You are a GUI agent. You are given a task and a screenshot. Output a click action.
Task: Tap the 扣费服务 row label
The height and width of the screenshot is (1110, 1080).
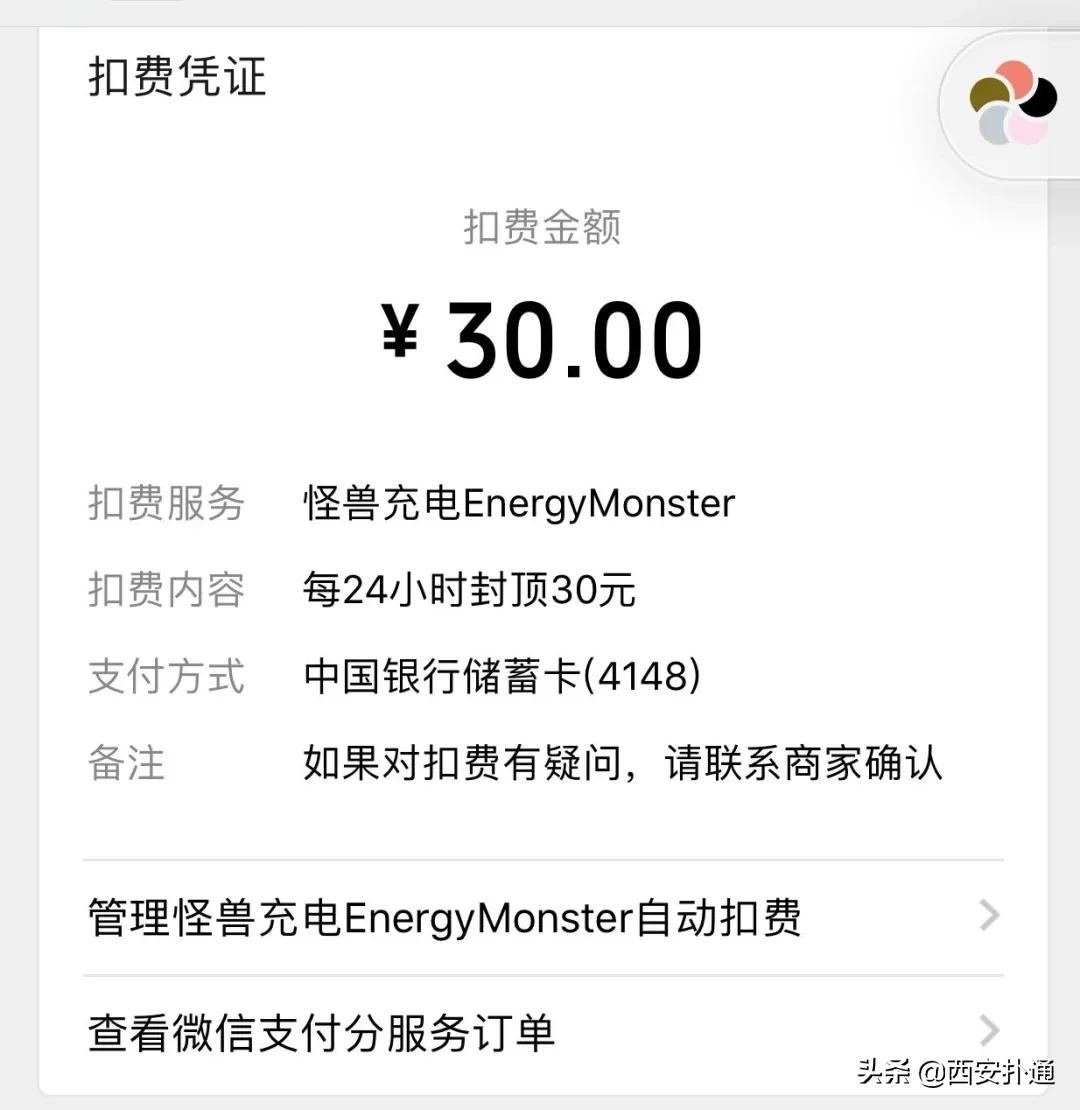click(165, 503)
